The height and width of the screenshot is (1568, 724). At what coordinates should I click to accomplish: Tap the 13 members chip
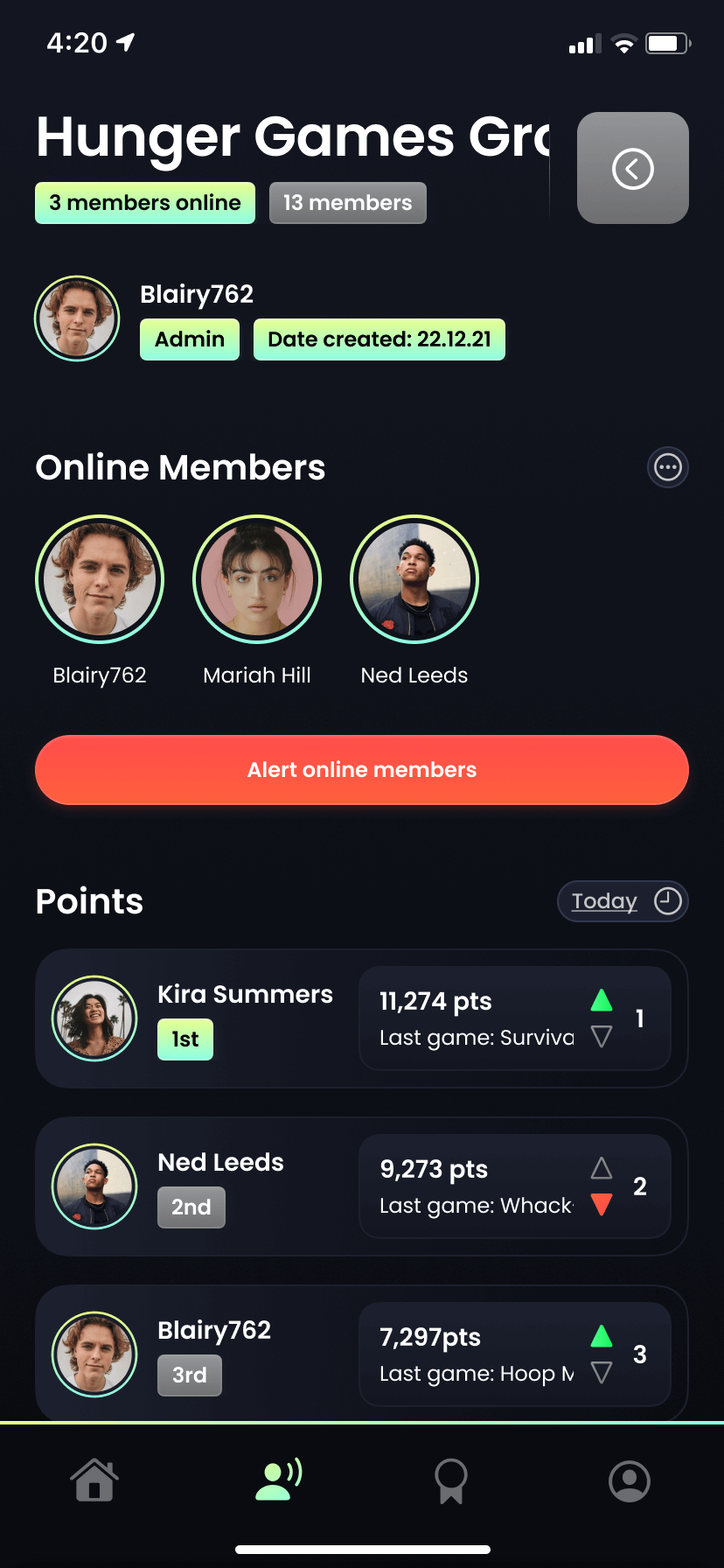point(347,203)
